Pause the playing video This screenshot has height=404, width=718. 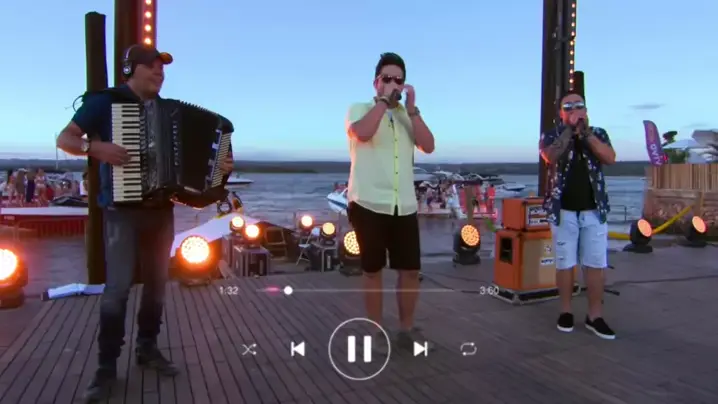tap(359, 349)
